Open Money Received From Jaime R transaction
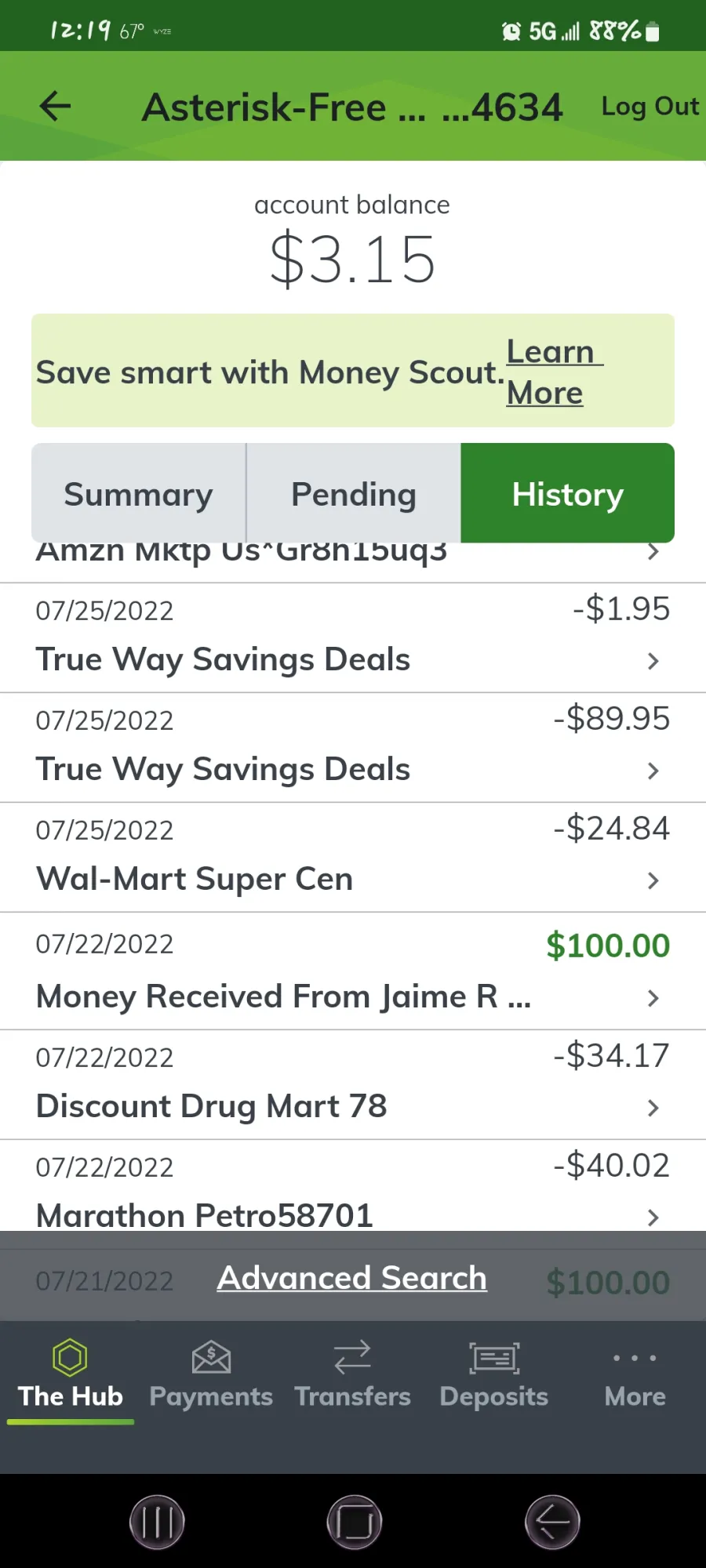This screenshot has width=706, height=1568. [353, 971]
